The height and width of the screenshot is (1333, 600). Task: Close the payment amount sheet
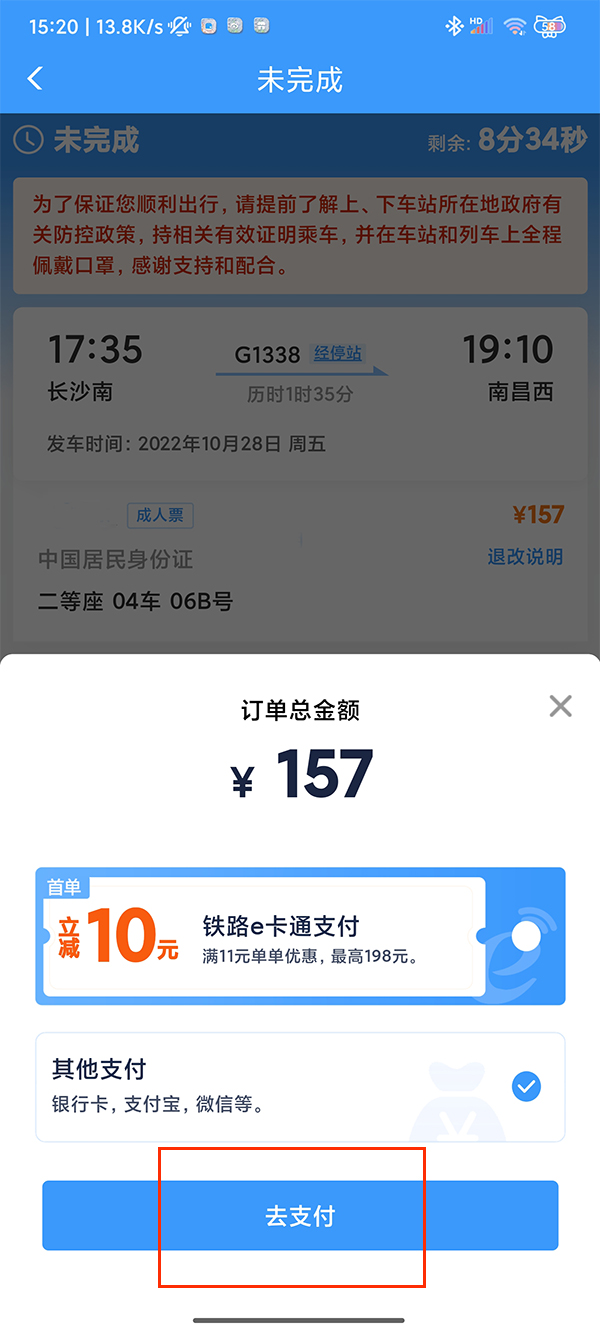point(560,707)
